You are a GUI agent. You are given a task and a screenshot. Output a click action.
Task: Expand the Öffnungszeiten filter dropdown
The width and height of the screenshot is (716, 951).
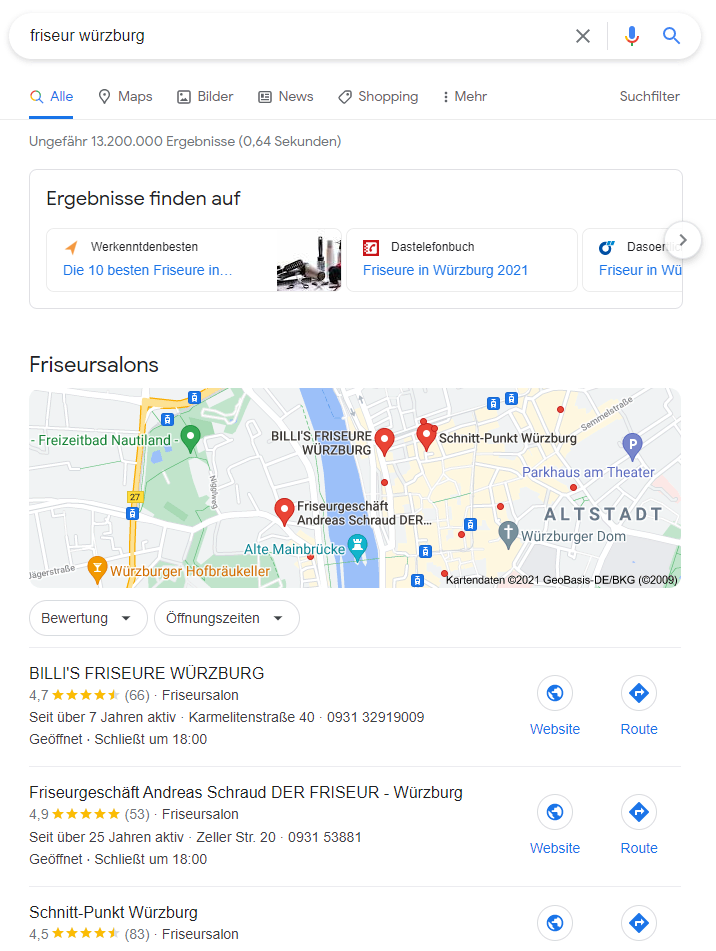226,618
